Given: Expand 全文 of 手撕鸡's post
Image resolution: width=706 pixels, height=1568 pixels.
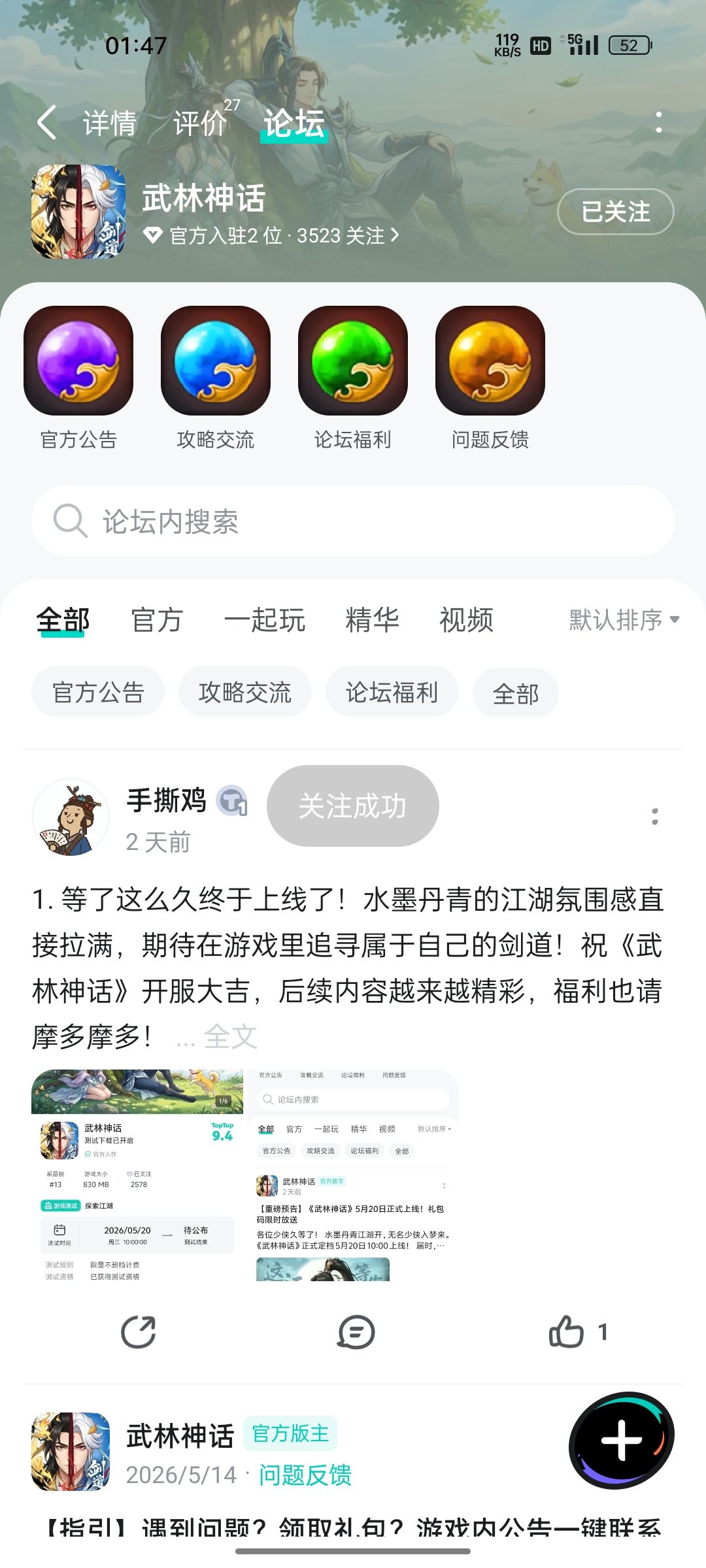Looking at the screenshot, I should click(230, 1036).
